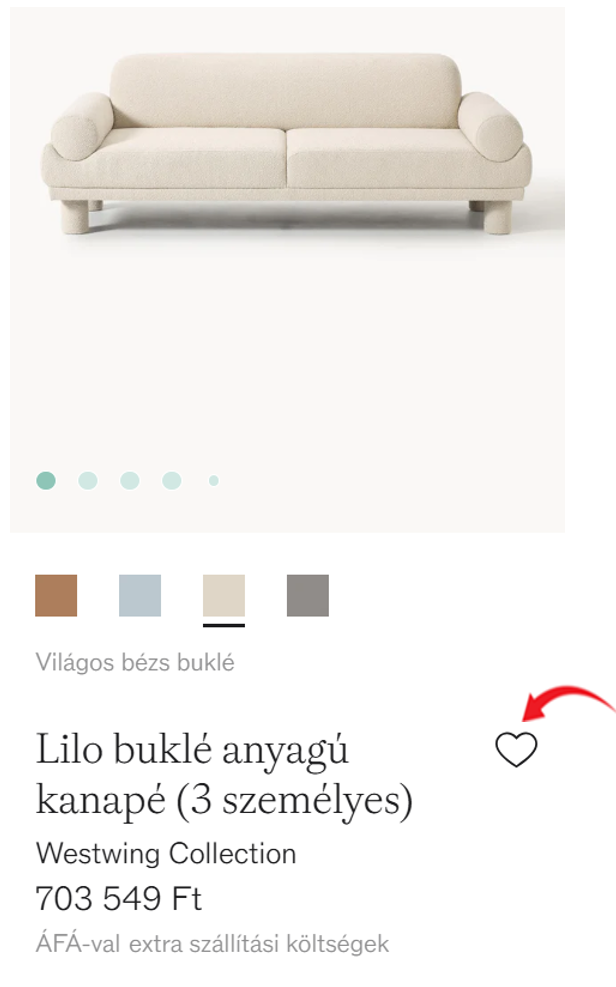Open the Westwing Collection brand link
The image size is (616, 987).
coord(166,854)
